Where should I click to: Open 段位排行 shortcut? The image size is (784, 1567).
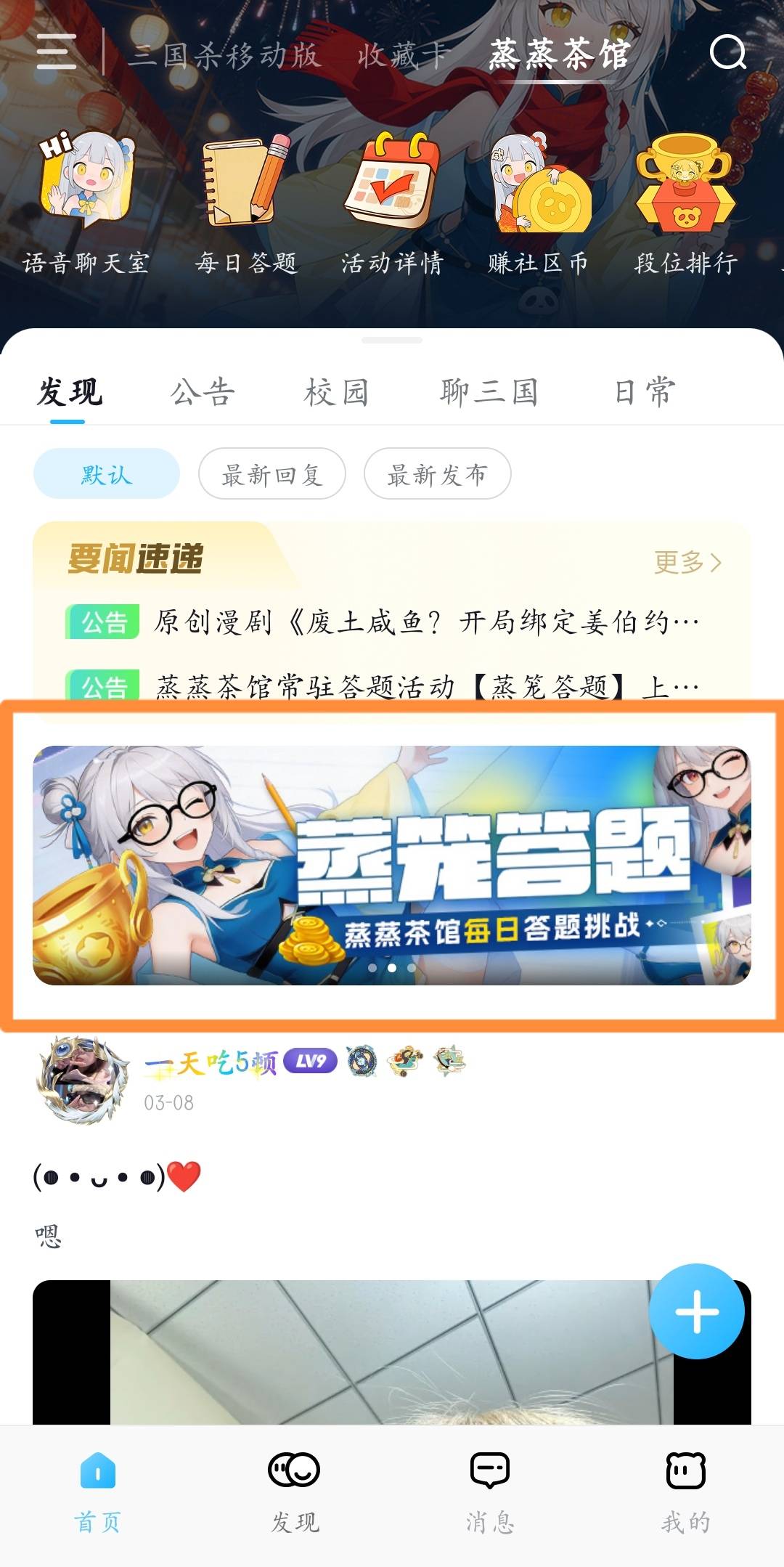(685, 203)
